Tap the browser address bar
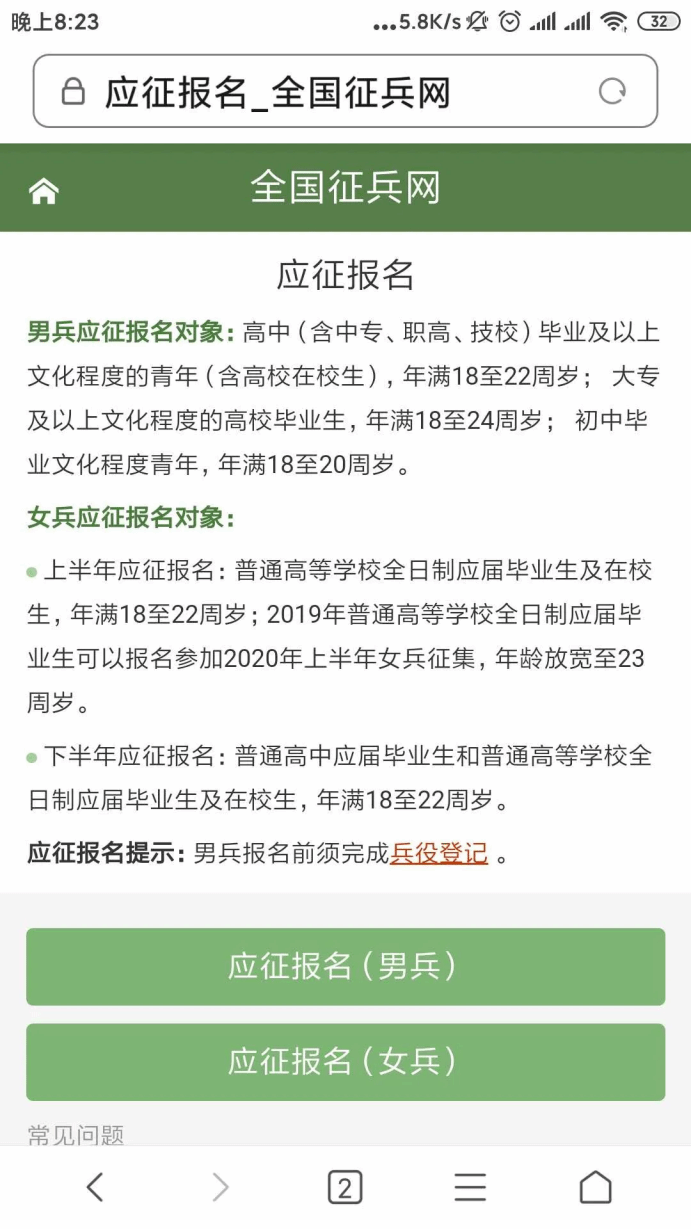The image size is (692, 1229). tap(345, 91)
